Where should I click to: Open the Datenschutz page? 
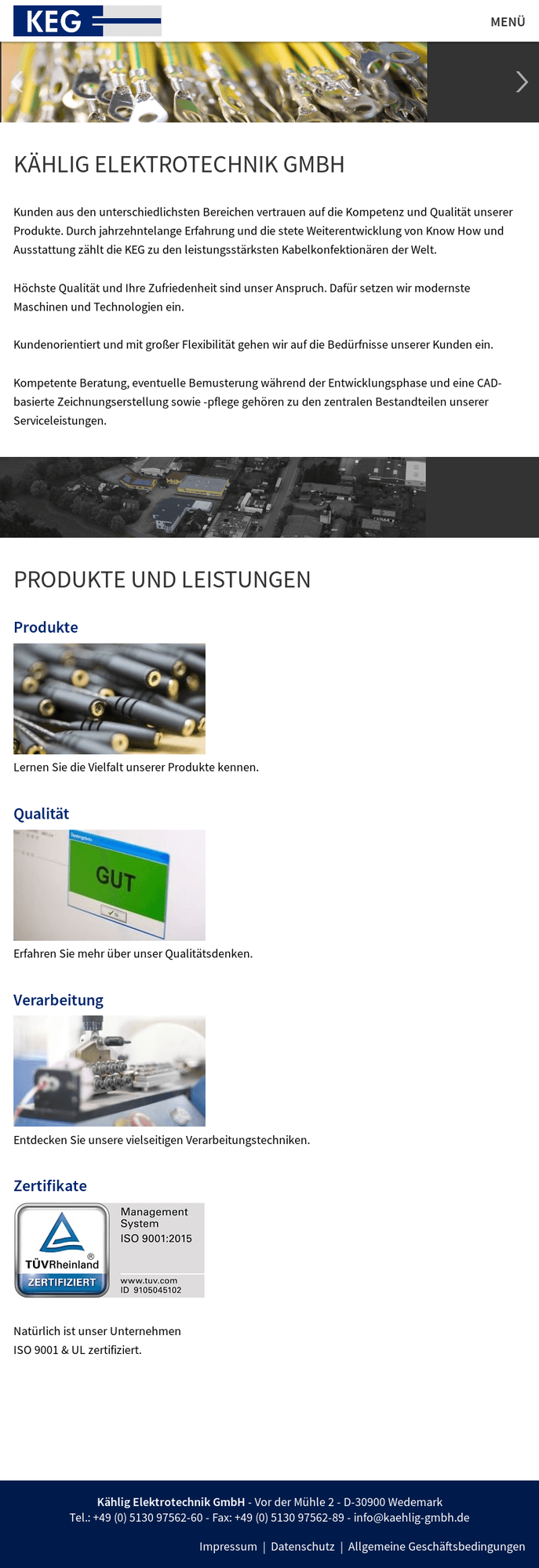(x=303, y=1546)
